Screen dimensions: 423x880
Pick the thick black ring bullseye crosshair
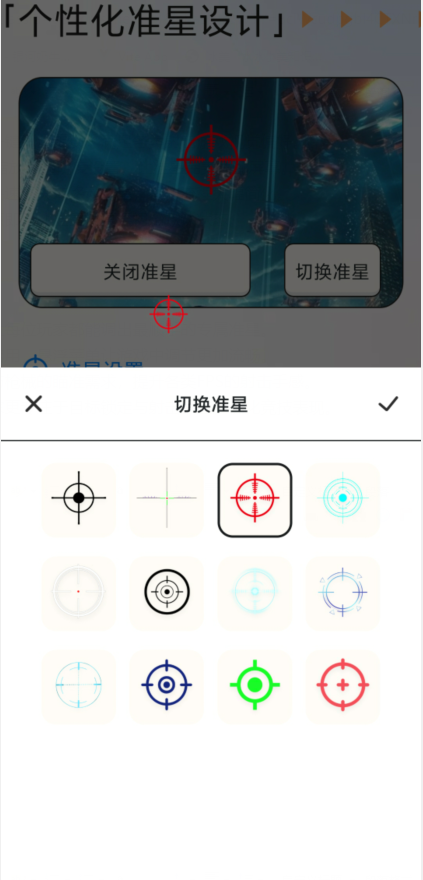(167, 592)
